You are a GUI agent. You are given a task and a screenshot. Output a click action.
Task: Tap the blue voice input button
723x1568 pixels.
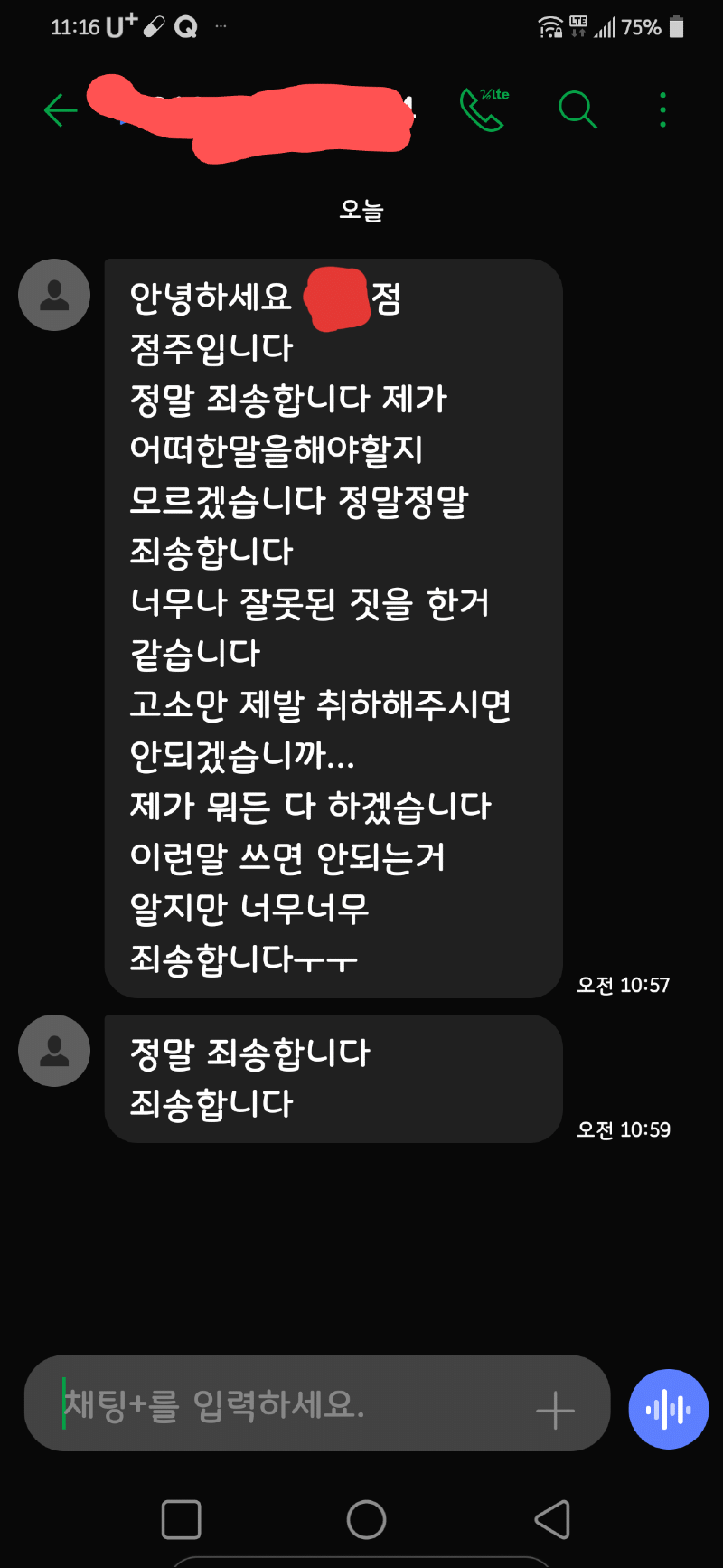pos(668,1409)
